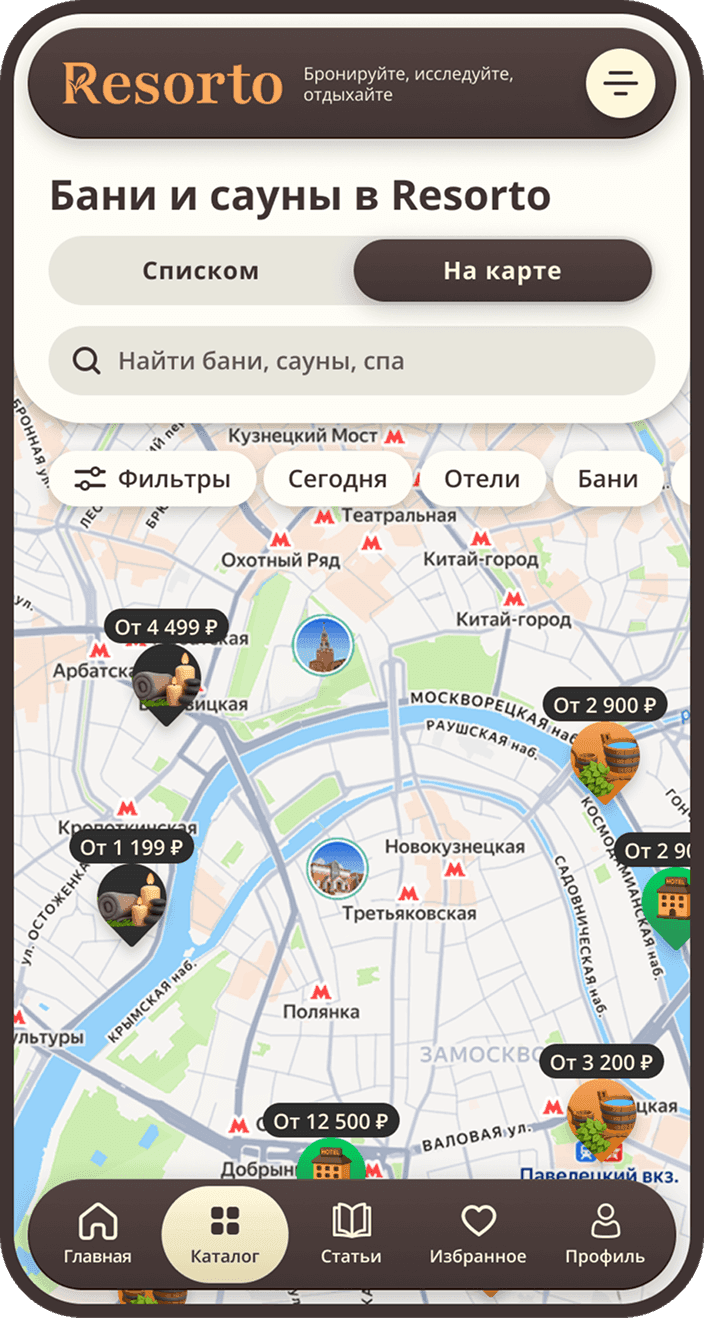Tap the Найти бани, сауны, спа search field
The image size is (704, 1318).
tap(352, 360)
